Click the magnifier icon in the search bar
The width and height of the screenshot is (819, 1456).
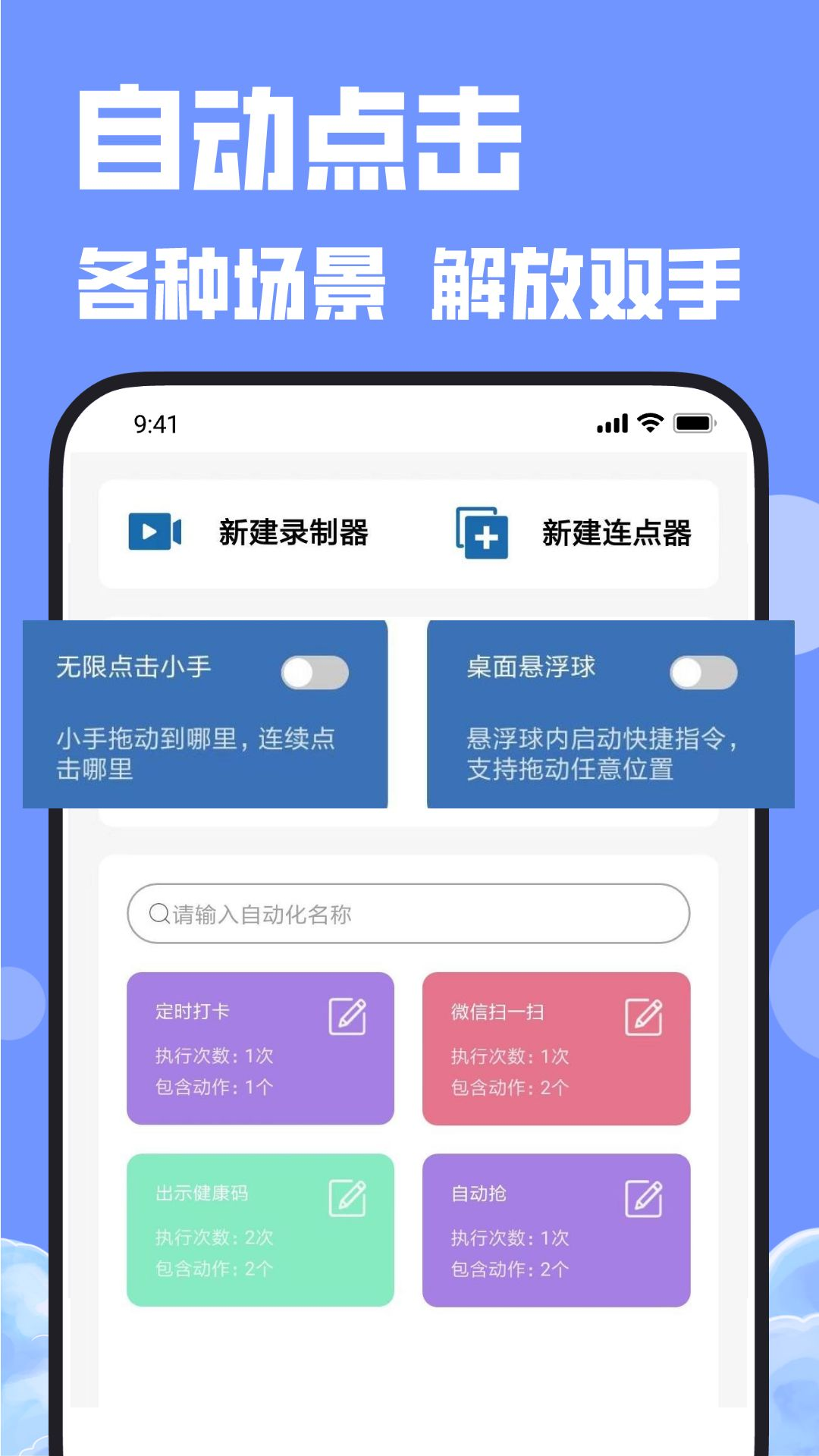pos(159,914)
